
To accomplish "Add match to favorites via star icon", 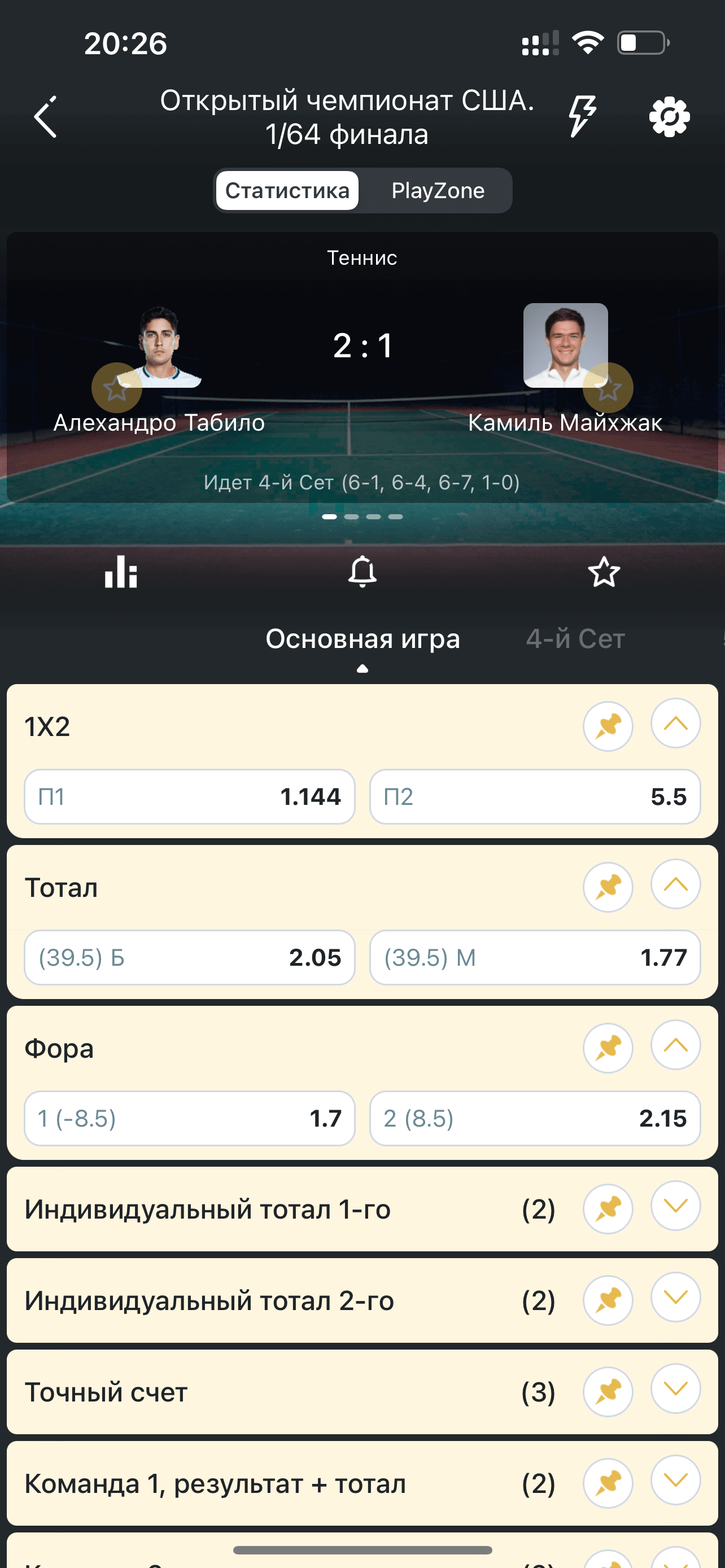I will pyautogui.click(x=604, y=572).
